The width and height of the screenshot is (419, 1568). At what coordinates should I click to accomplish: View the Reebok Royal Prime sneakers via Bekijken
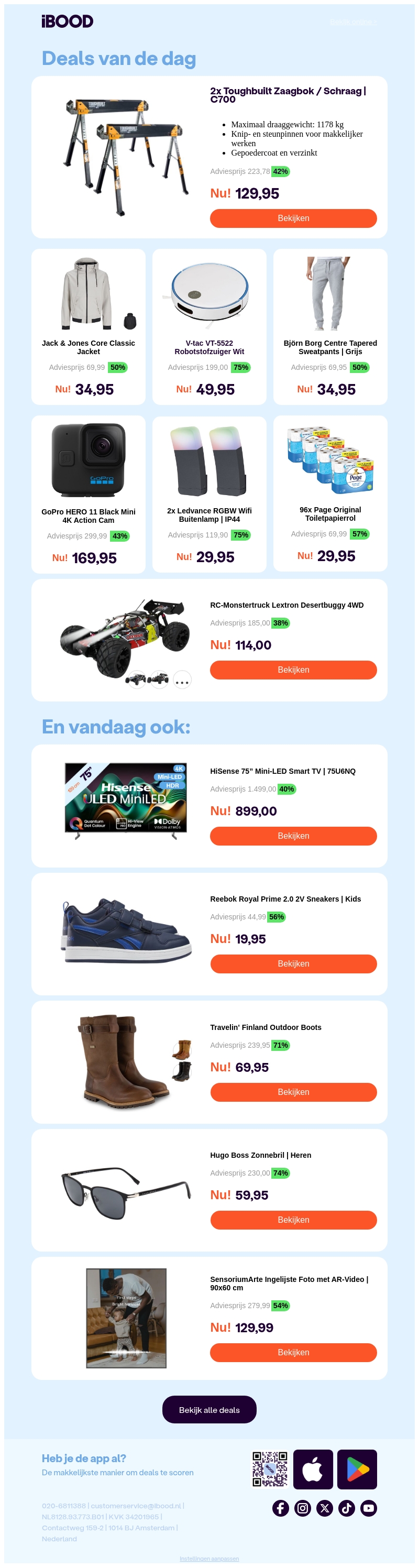tap(293, 963)
